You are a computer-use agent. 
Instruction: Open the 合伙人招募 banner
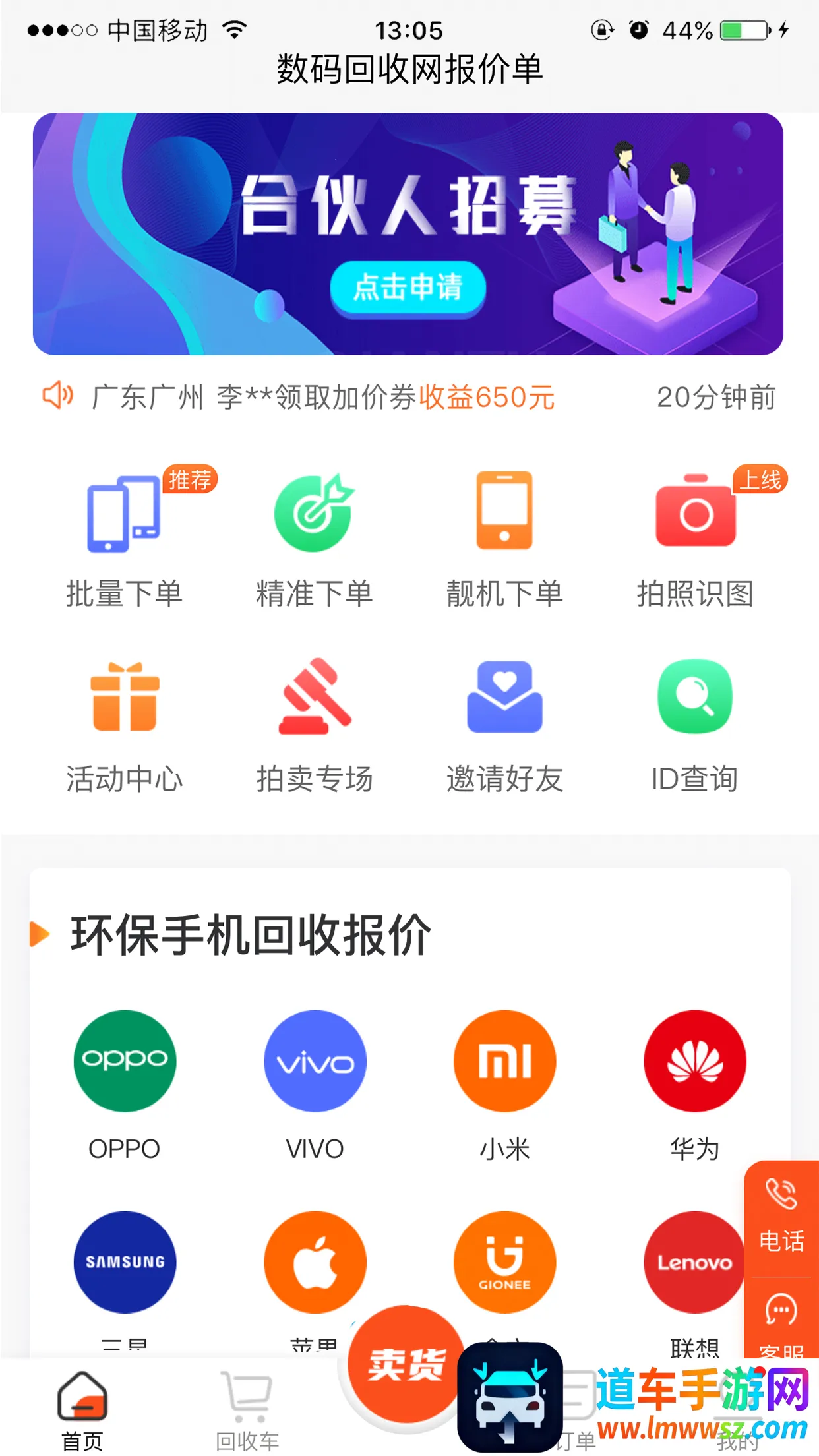click(x=408, y=234)
